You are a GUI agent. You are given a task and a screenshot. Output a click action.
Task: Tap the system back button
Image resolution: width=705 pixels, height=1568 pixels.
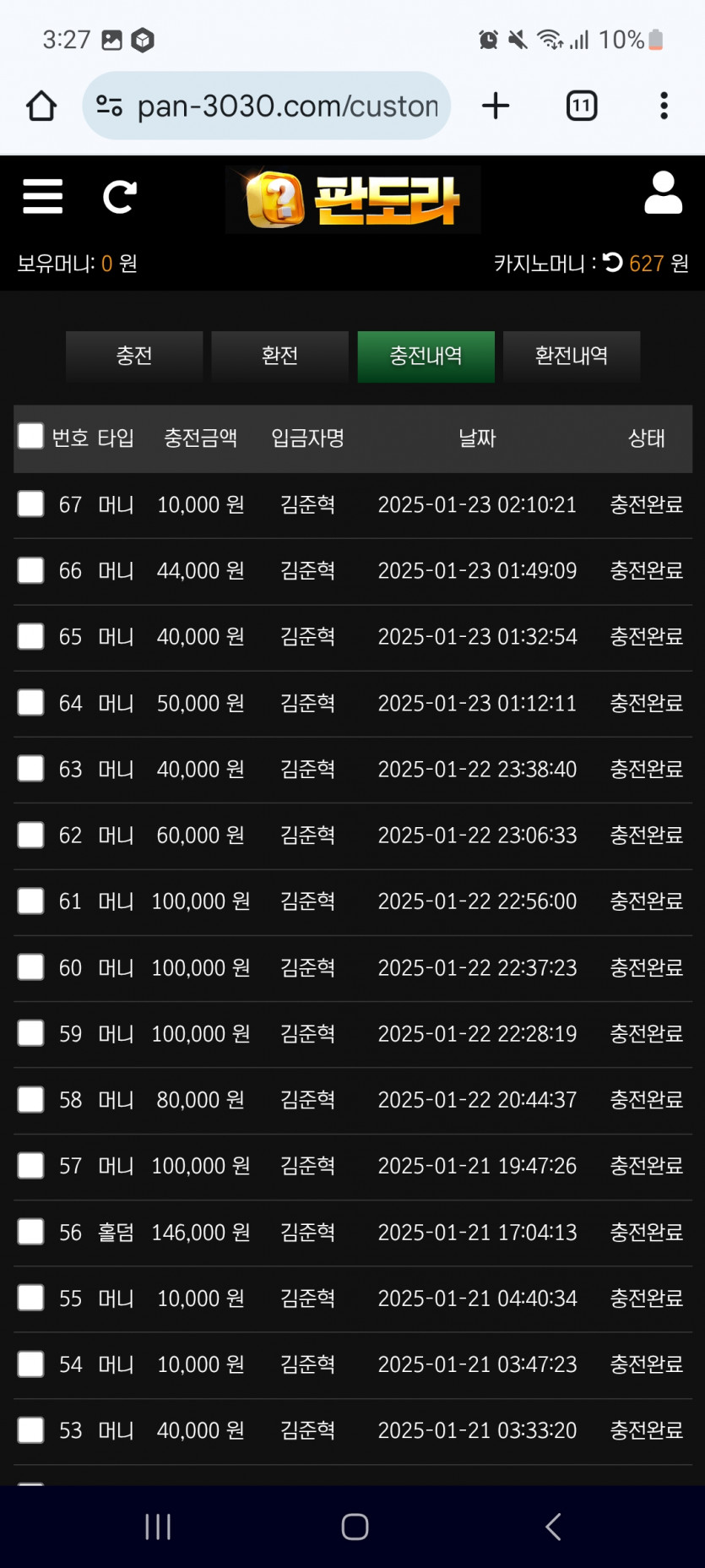point(553,1527)
